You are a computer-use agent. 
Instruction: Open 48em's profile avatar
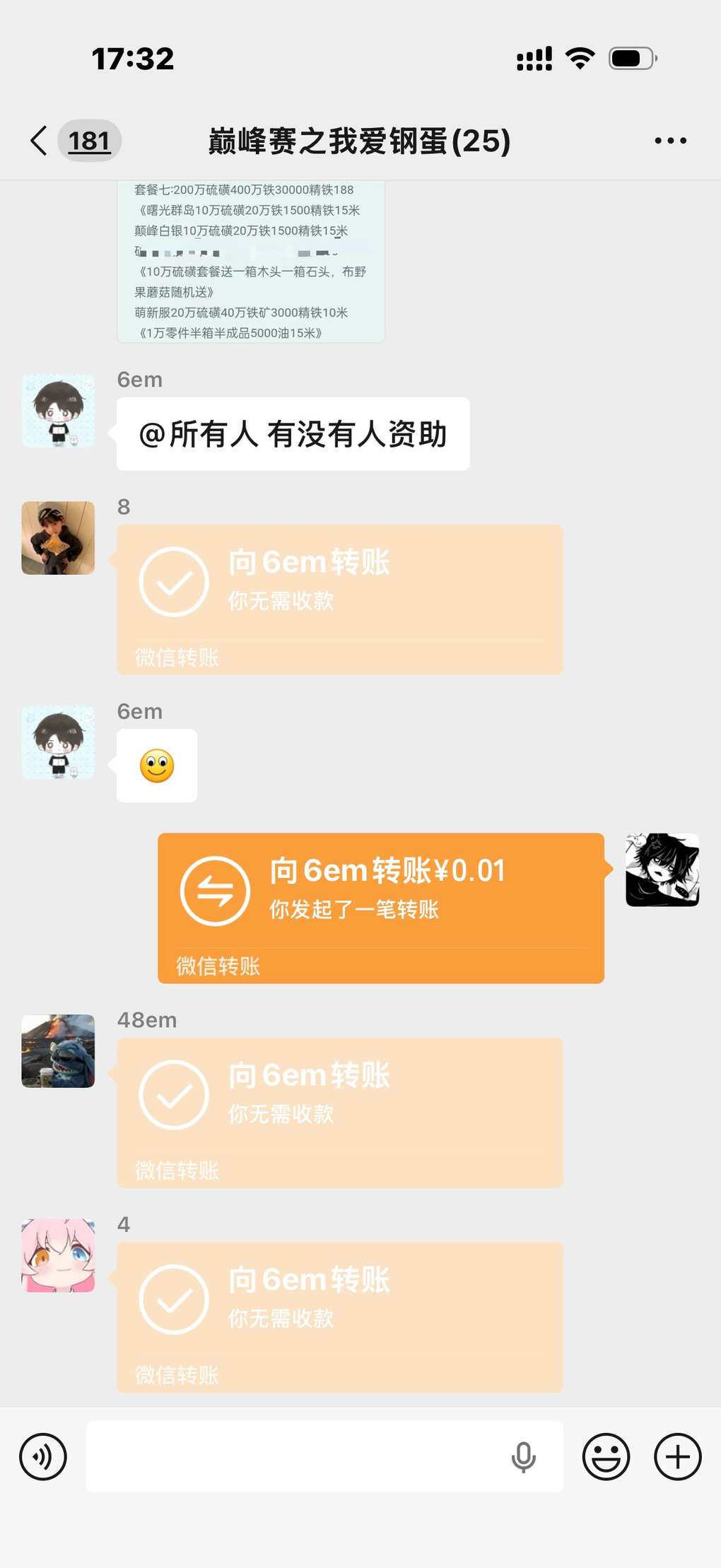click(x=58, y=1051)
